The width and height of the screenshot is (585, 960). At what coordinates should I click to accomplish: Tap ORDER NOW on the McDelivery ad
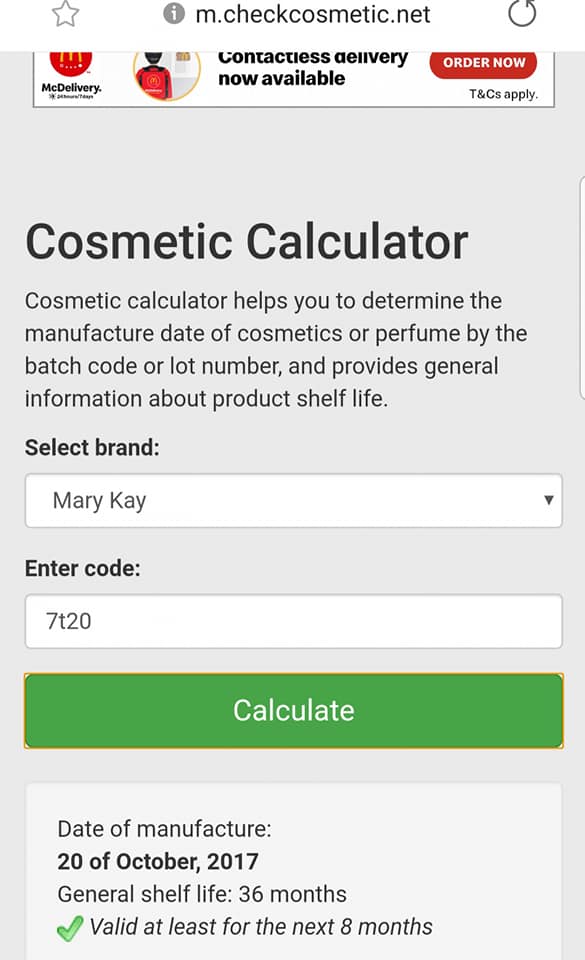(x=483, y=63)
